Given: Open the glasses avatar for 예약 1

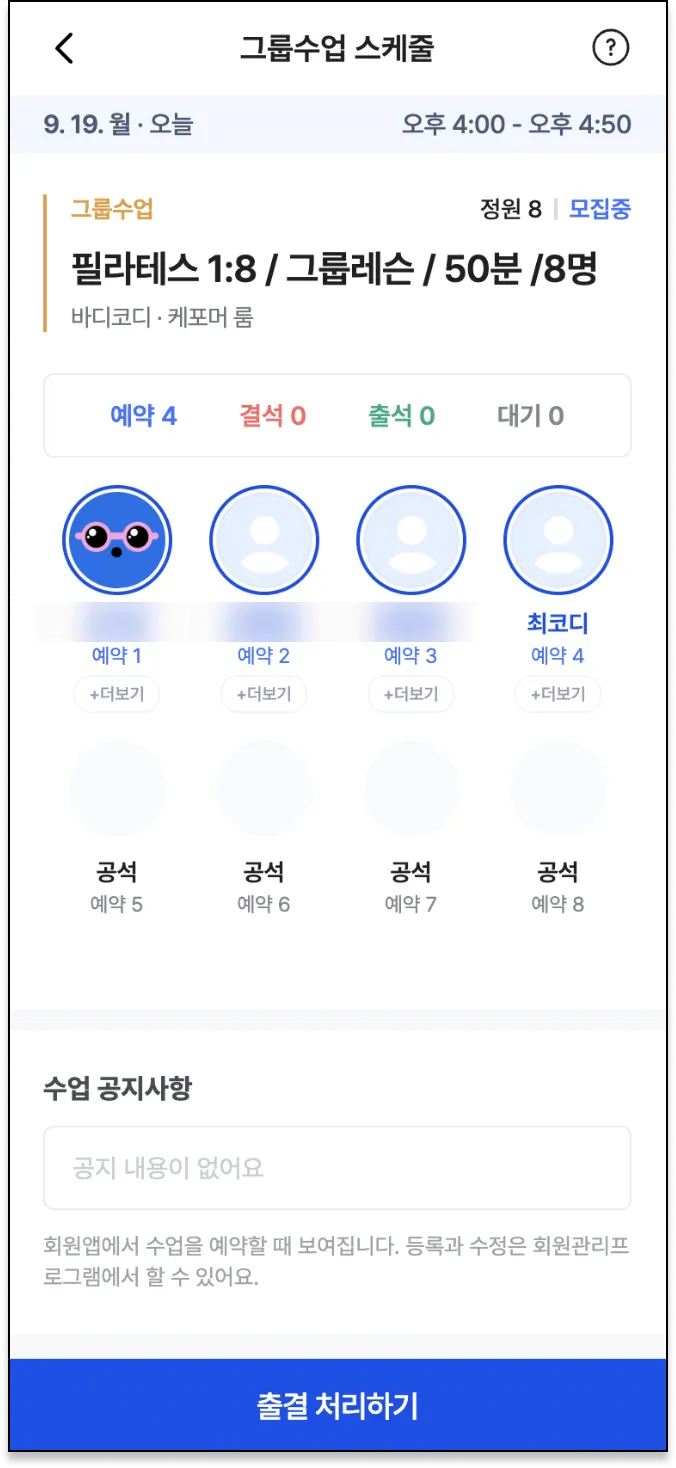Looking at the screenshot, I should point(117,541).
